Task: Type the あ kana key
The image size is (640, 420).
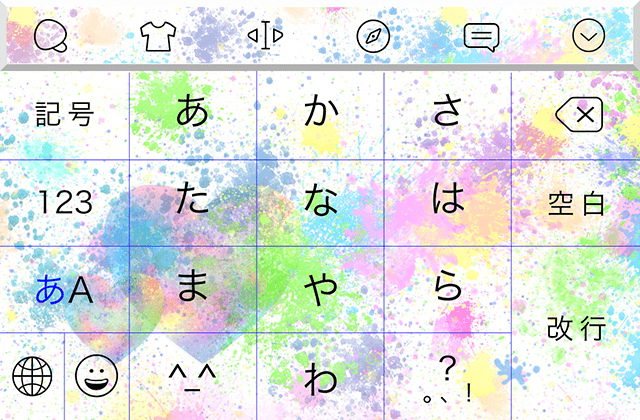Action: [x=192, y=113]
